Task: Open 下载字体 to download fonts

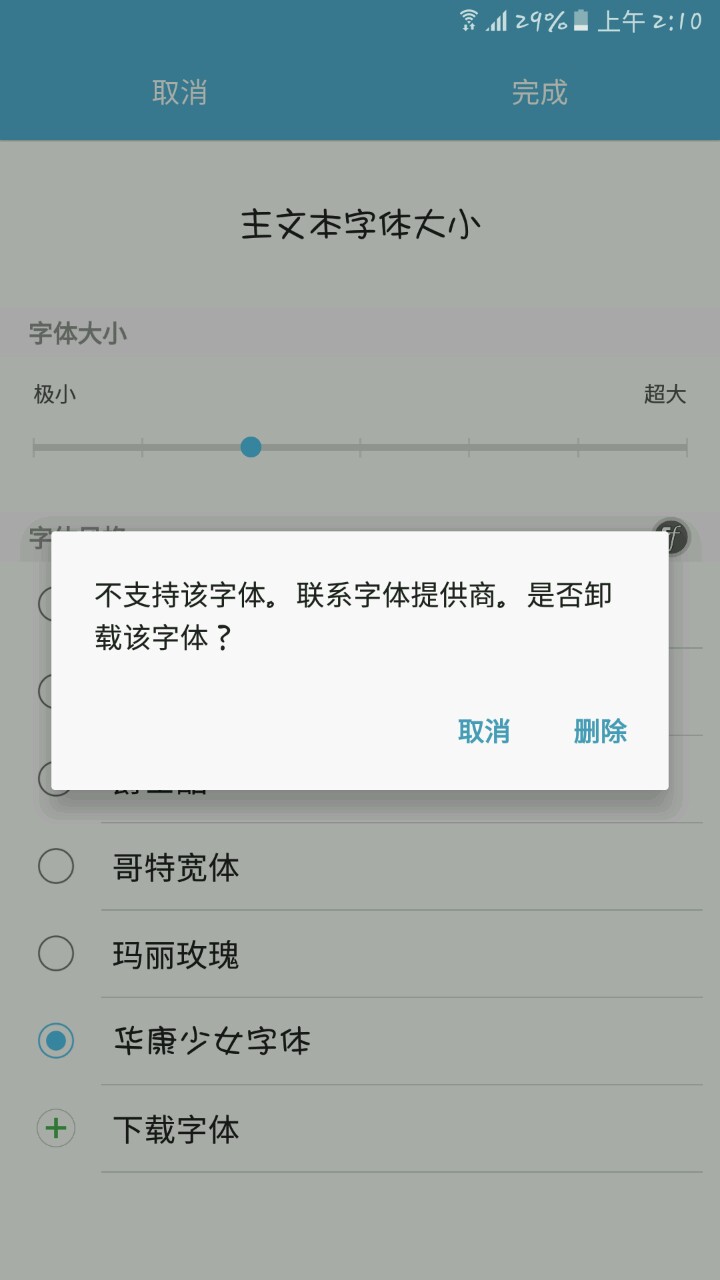Action: coord(176,1129)
